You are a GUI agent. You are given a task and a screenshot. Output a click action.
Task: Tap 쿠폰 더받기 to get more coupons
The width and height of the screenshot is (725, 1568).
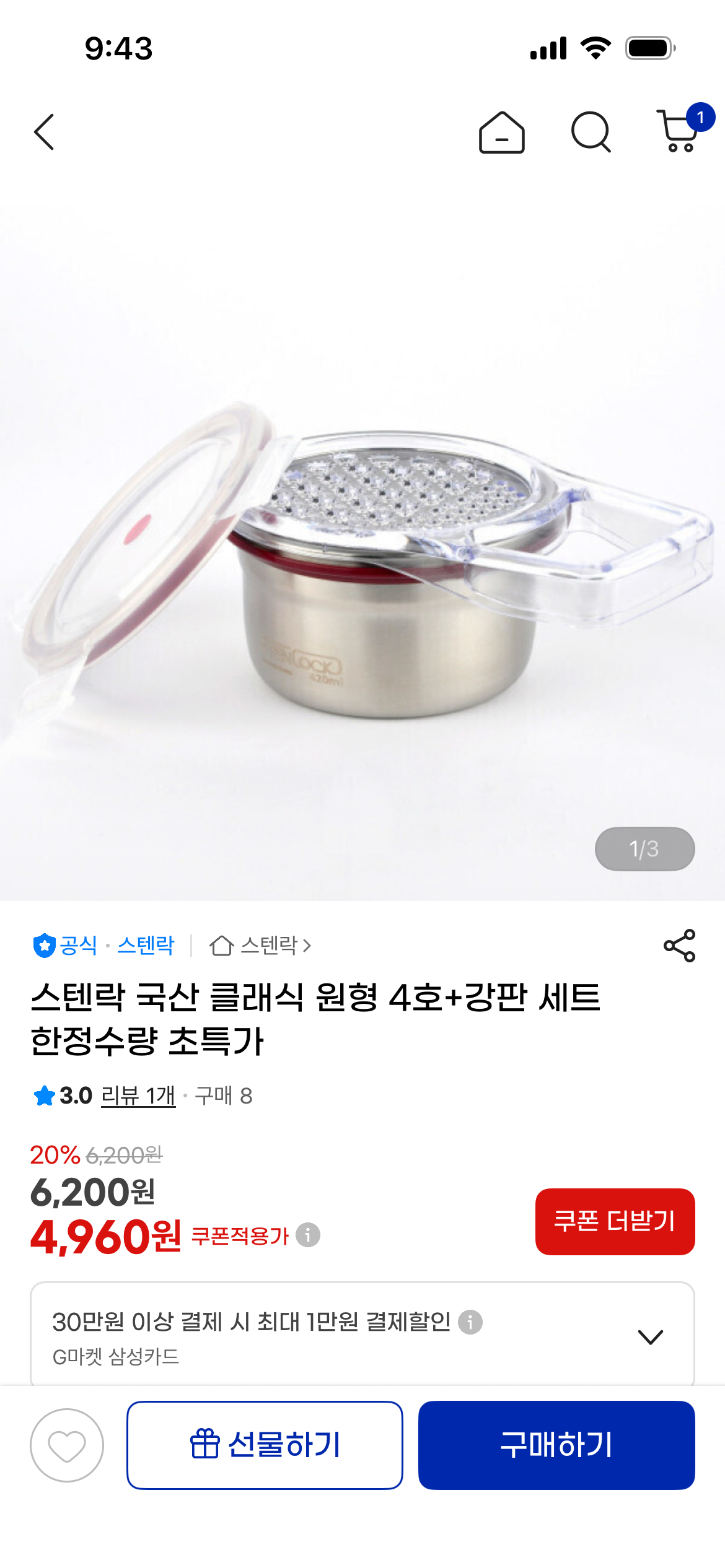click(615, 1221)
